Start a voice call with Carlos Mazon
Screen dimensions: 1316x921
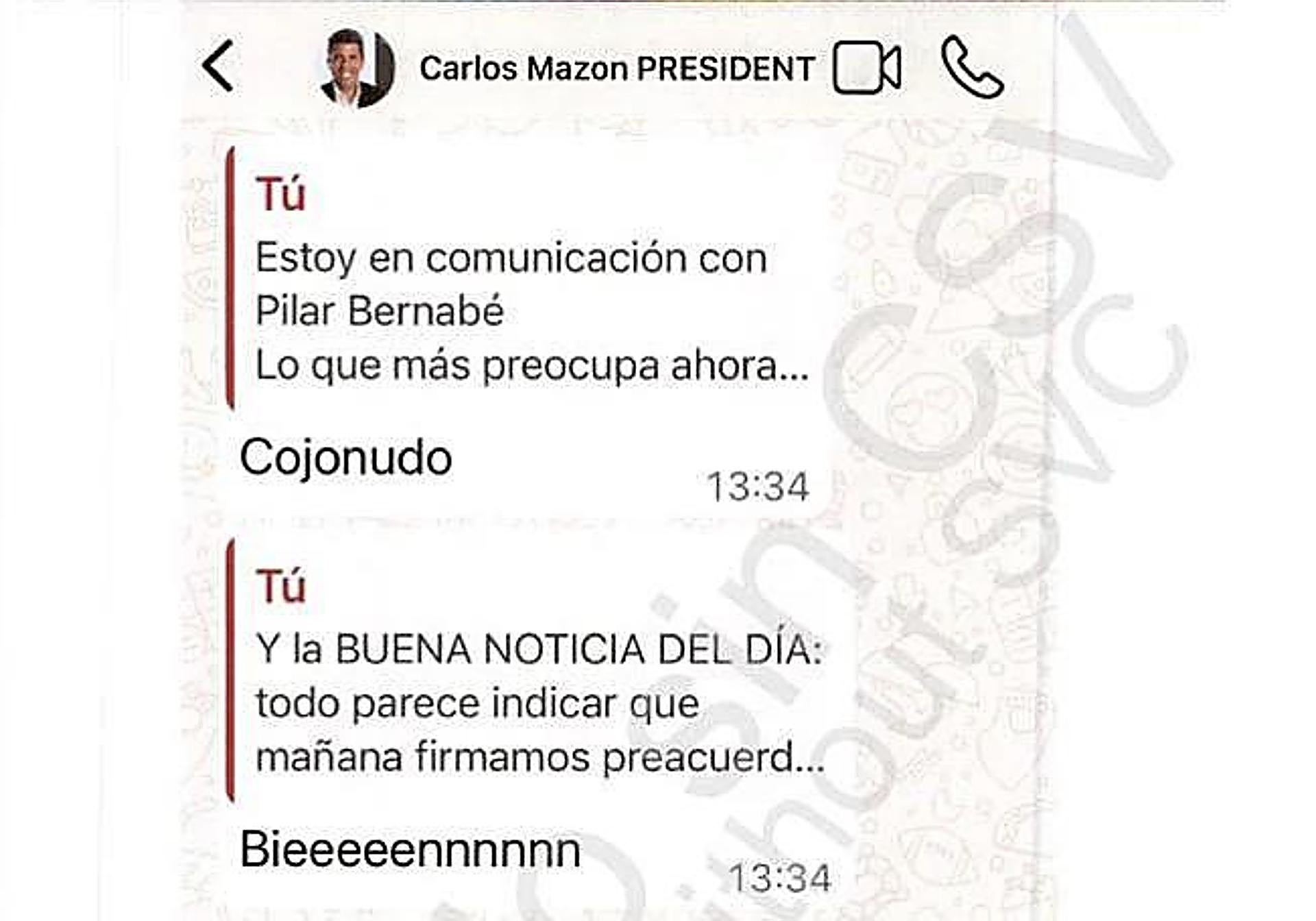coord(972,67)
